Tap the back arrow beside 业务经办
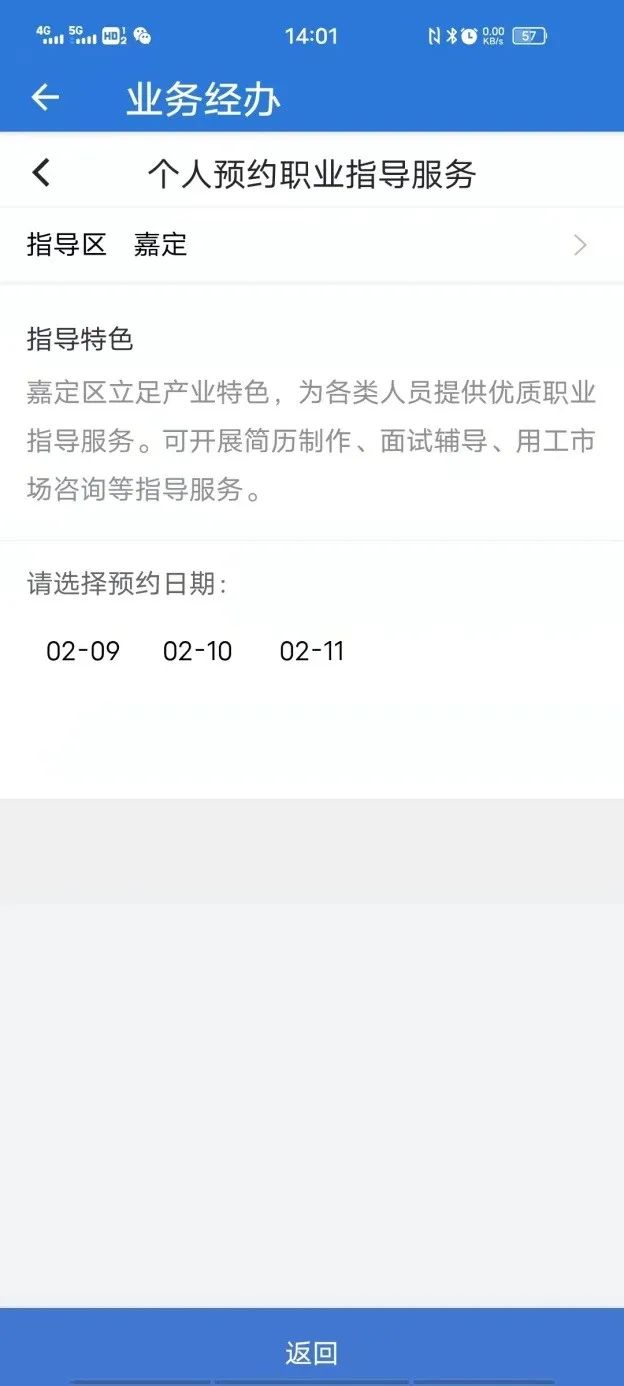Image resolution: width=624 pixels, height=1386 pixels. [45, 97]
